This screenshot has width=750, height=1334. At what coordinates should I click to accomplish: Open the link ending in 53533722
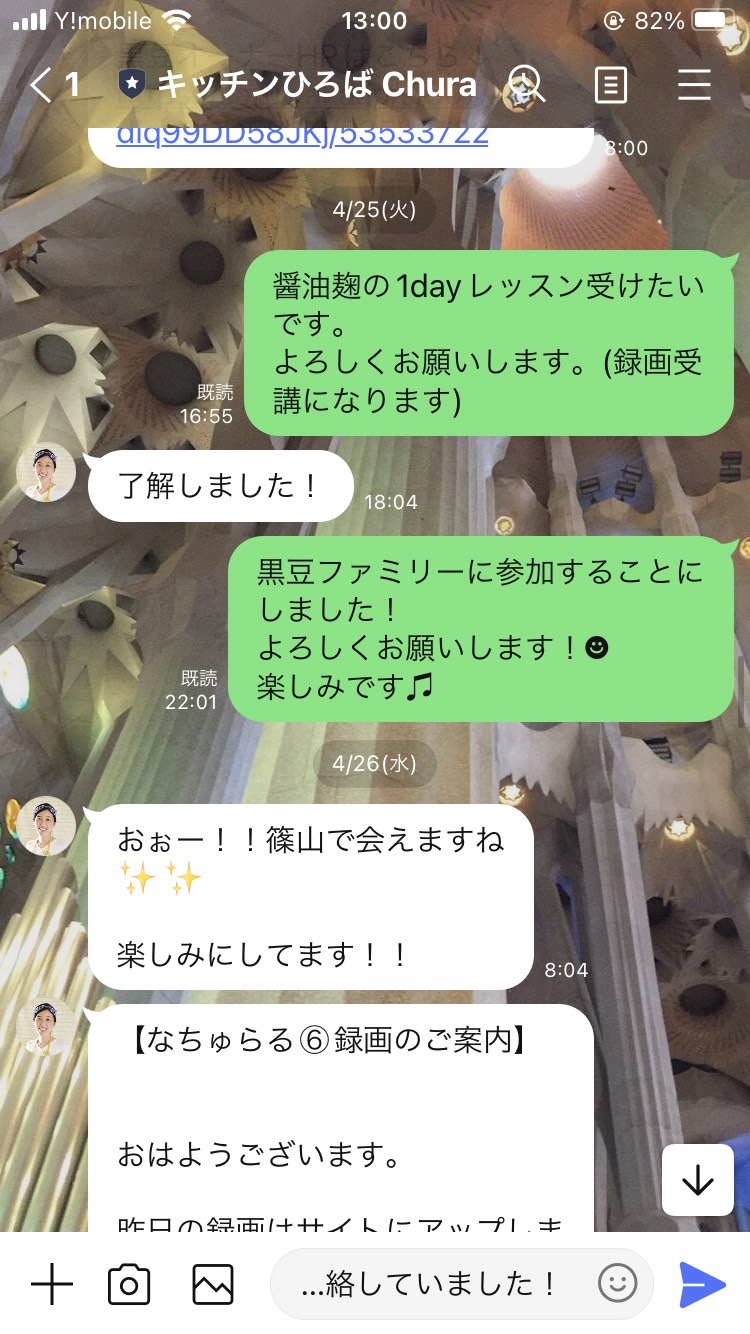[302, 134]
